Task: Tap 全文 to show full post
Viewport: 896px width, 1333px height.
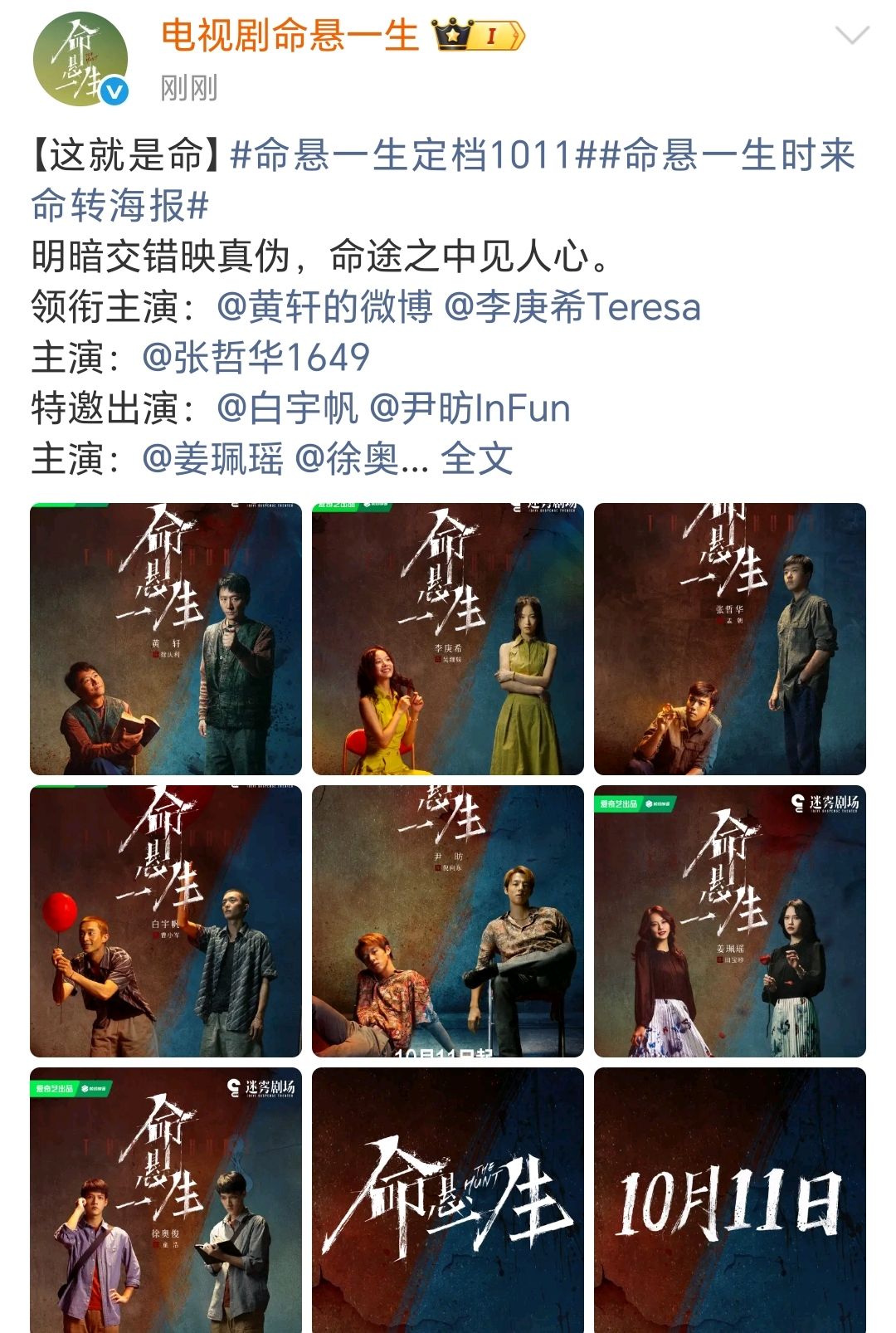Action: [476, 459]
